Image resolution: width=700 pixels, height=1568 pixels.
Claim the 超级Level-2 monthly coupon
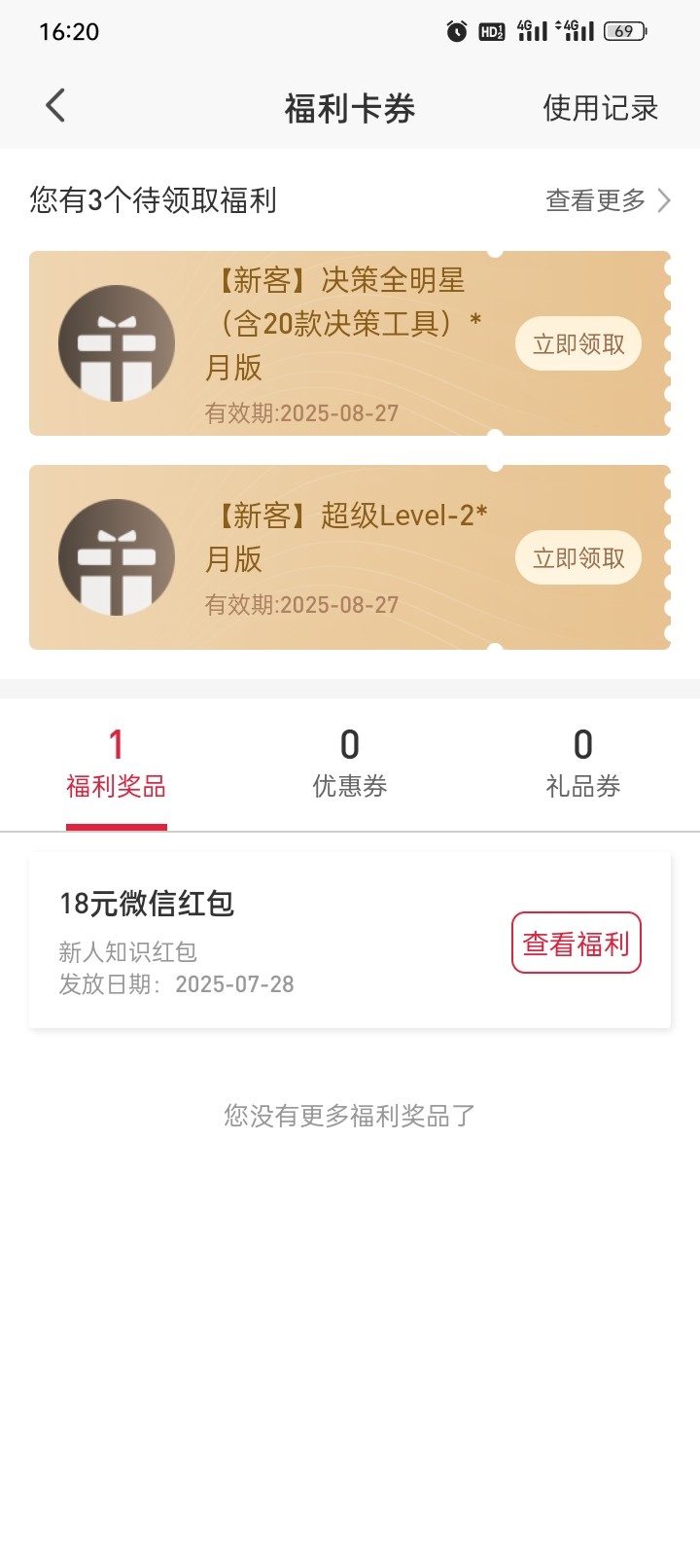click(x=578, y=557)
